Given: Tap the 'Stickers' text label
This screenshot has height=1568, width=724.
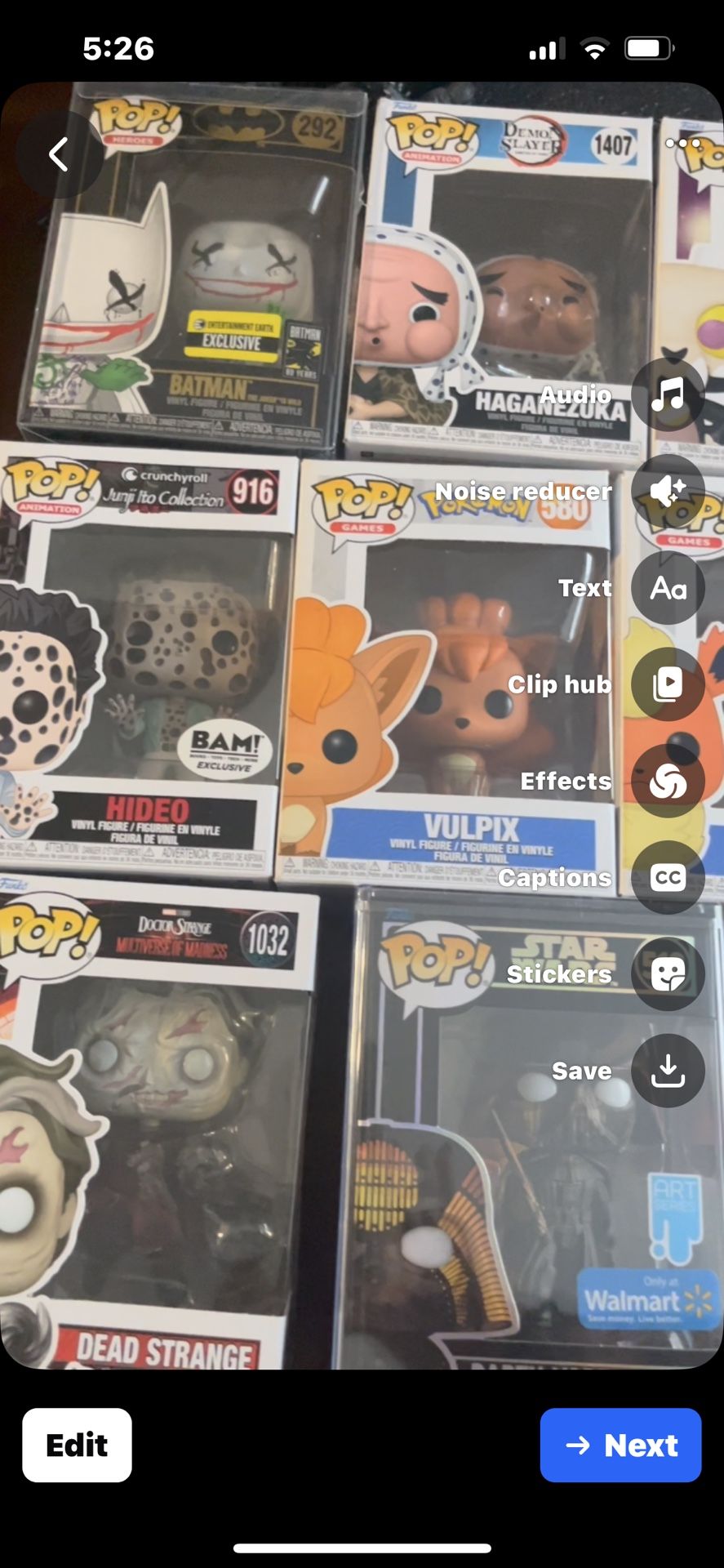Looking at the screenshot, I should 558,974.
